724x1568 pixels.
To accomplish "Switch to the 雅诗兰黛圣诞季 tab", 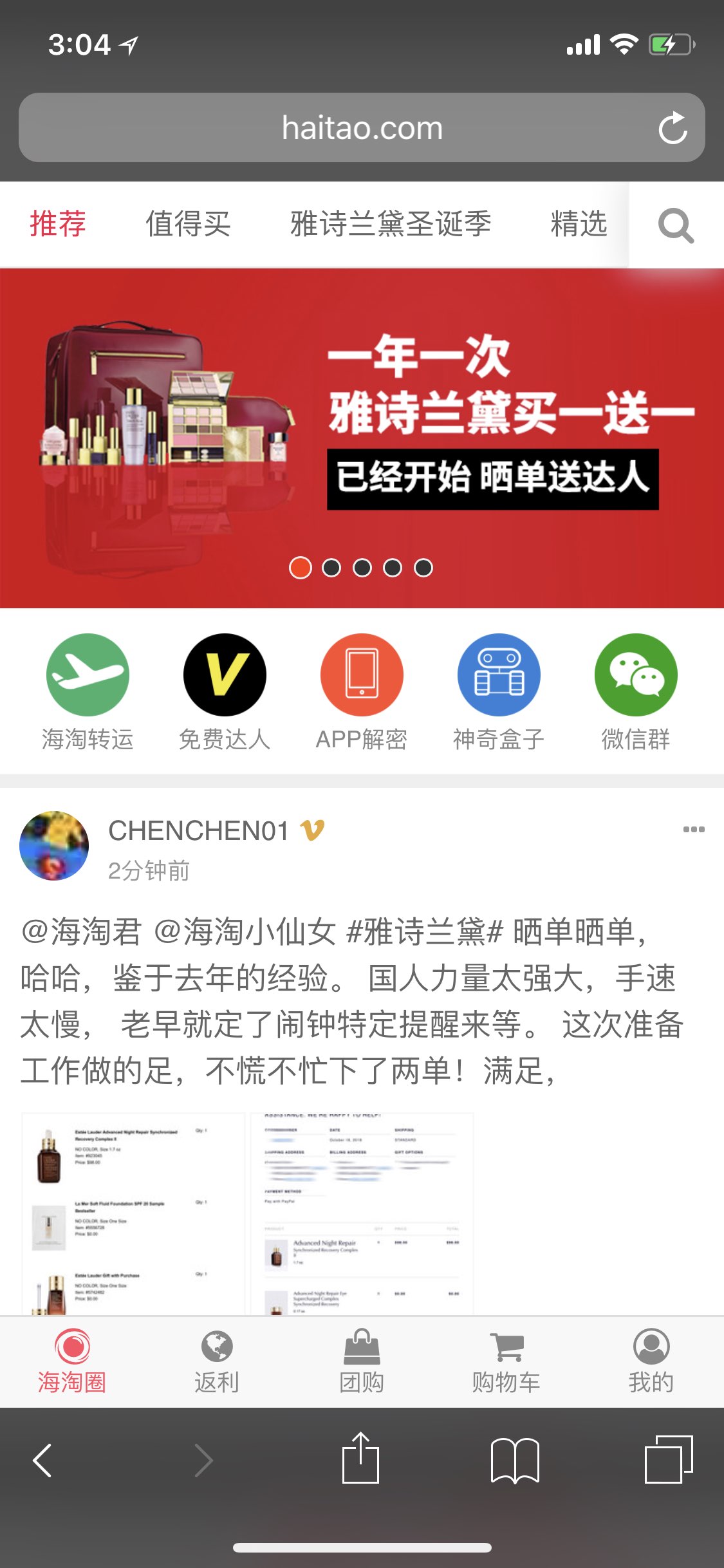I will tap(391, 224).
